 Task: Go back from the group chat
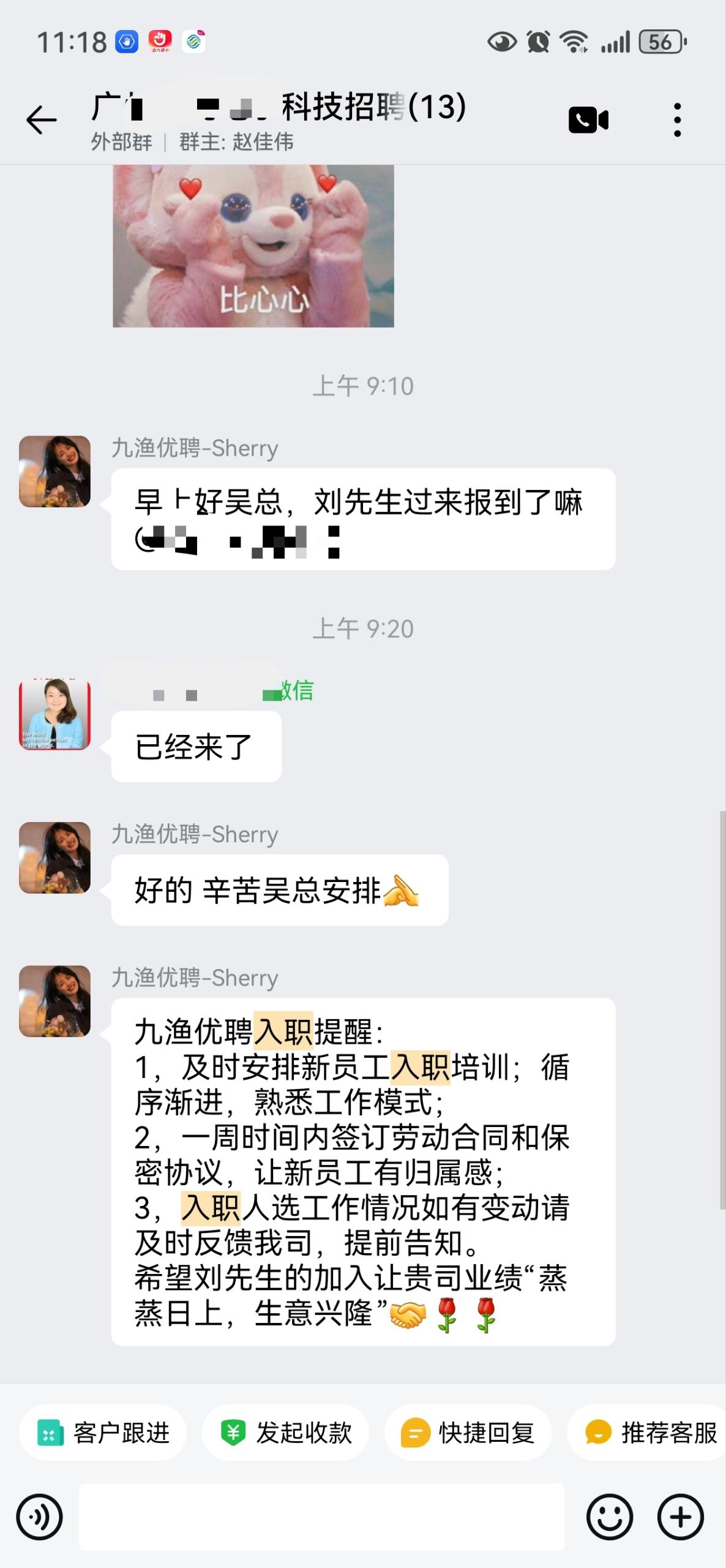tap(41, 119)
